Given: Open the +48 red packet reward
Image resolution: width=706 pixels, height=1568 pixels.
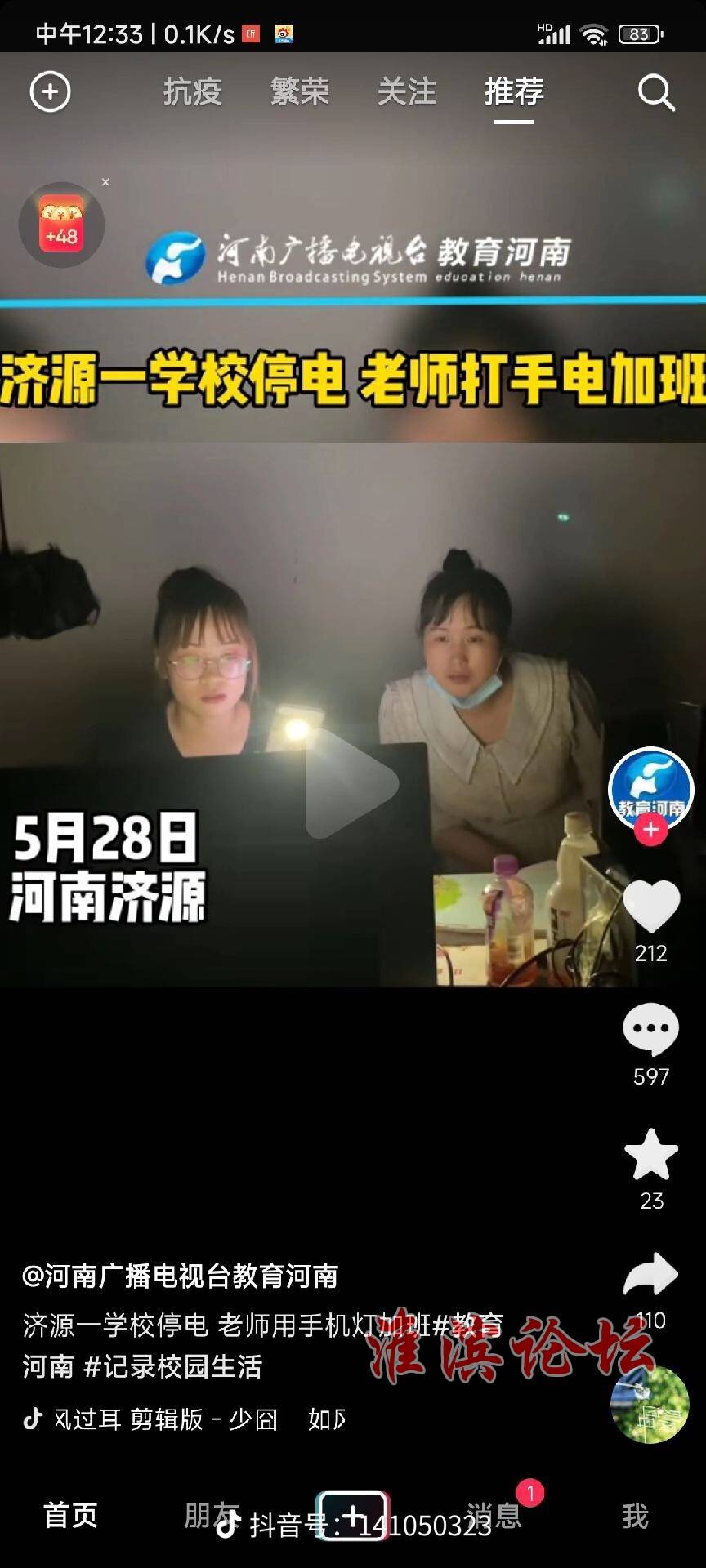Looking at the screenshot, I should click(x=62, y=225).
